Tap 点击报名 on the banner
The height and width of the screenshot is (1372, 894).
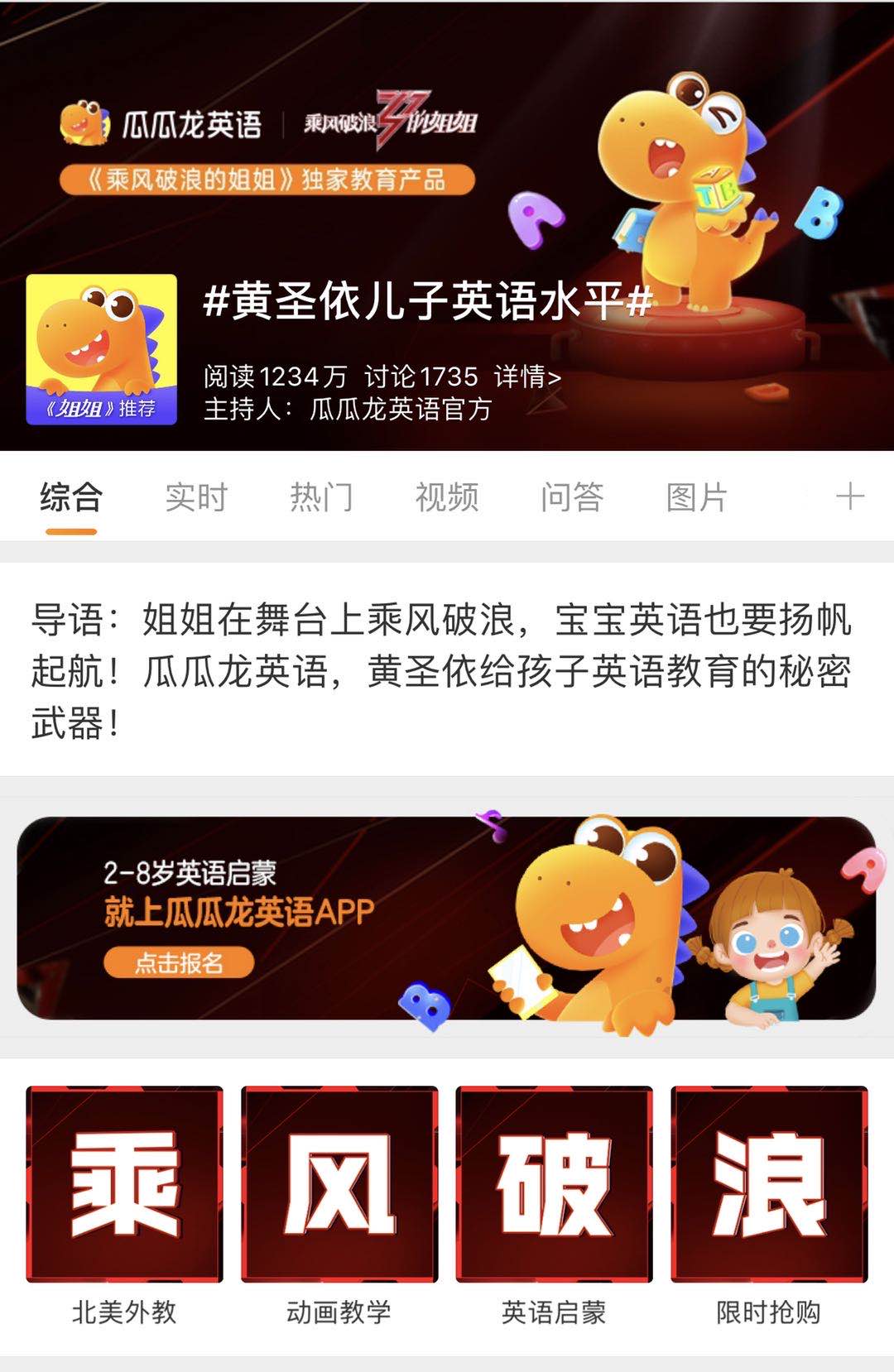tap(179, 963)
